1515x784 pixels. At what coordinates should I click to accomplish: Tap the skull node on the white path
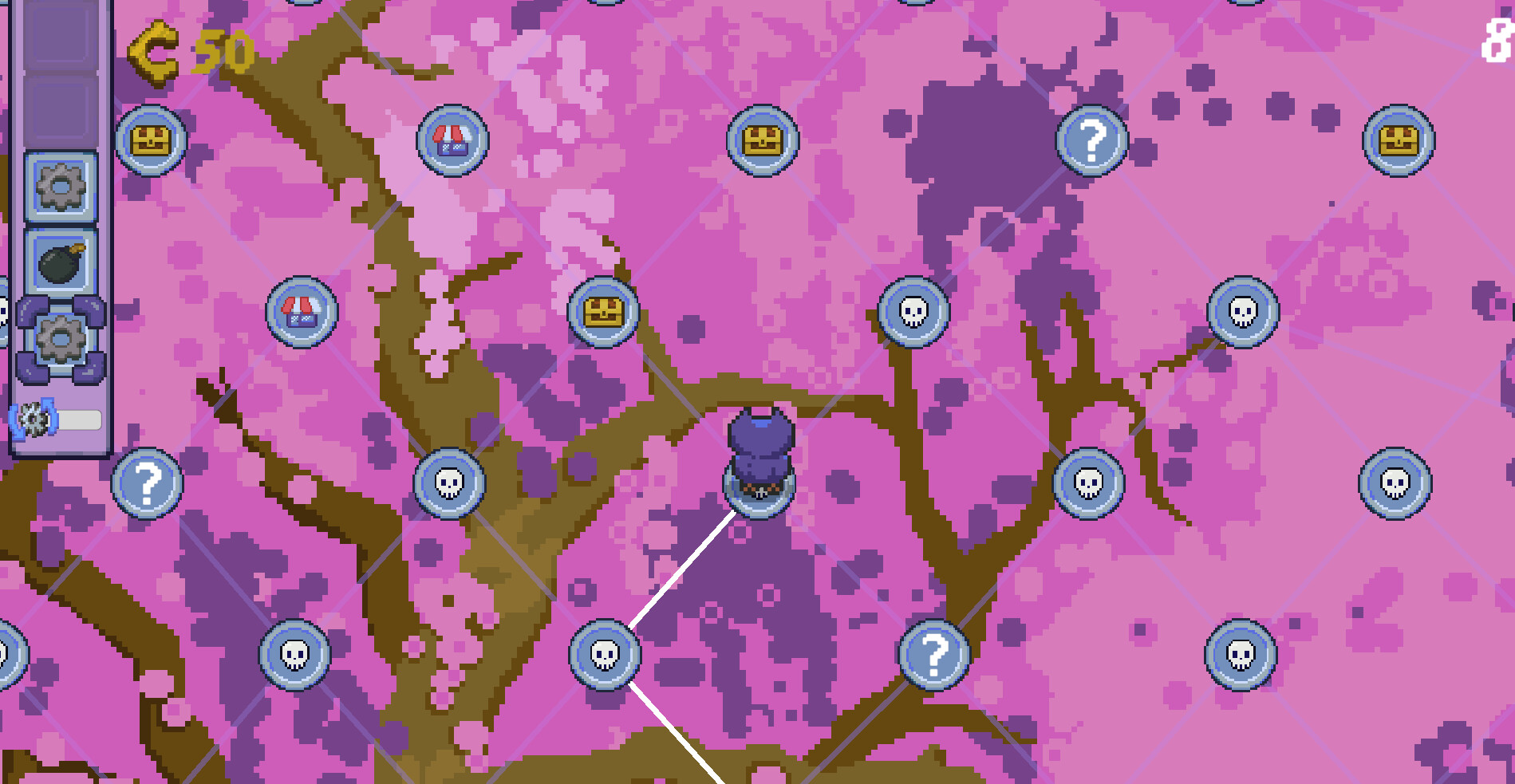point(605,655)
